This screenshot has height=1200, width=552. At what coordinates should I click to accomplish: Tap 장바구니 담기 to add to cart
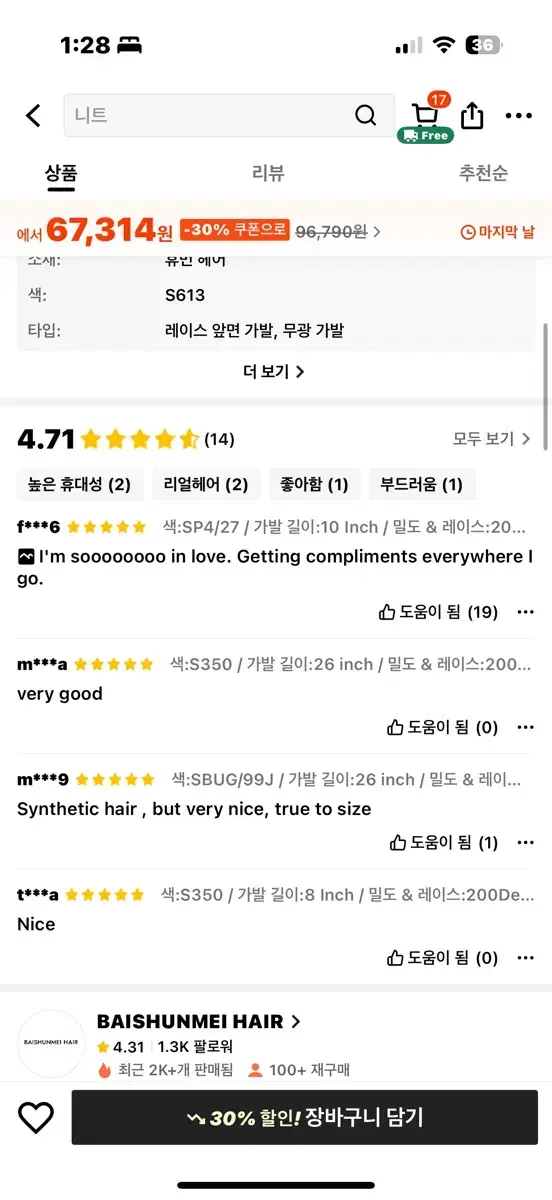[304, 1117]
